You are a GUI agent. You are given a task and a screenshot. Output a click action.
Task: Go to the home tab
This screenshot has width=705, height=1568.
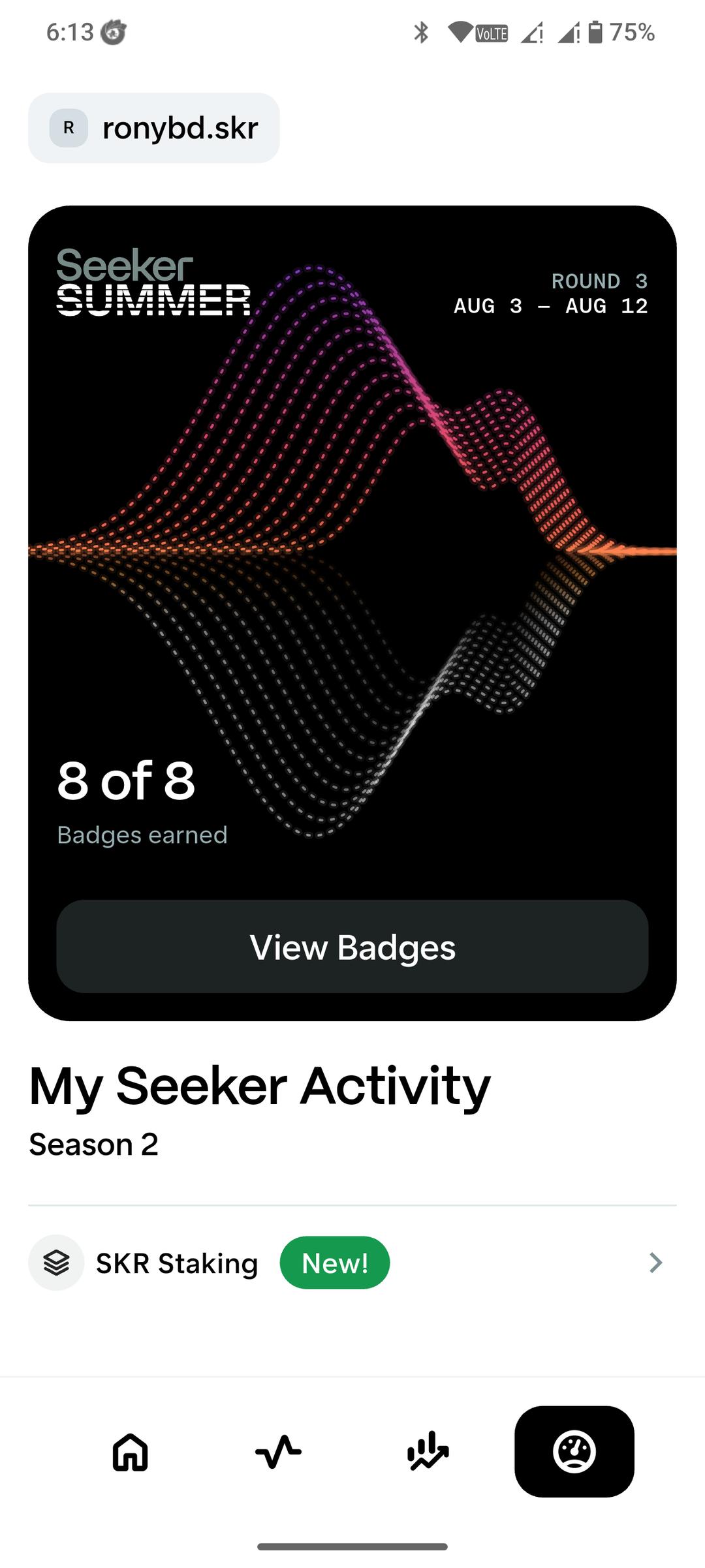pyautogui.click(x=131, y=1452)
